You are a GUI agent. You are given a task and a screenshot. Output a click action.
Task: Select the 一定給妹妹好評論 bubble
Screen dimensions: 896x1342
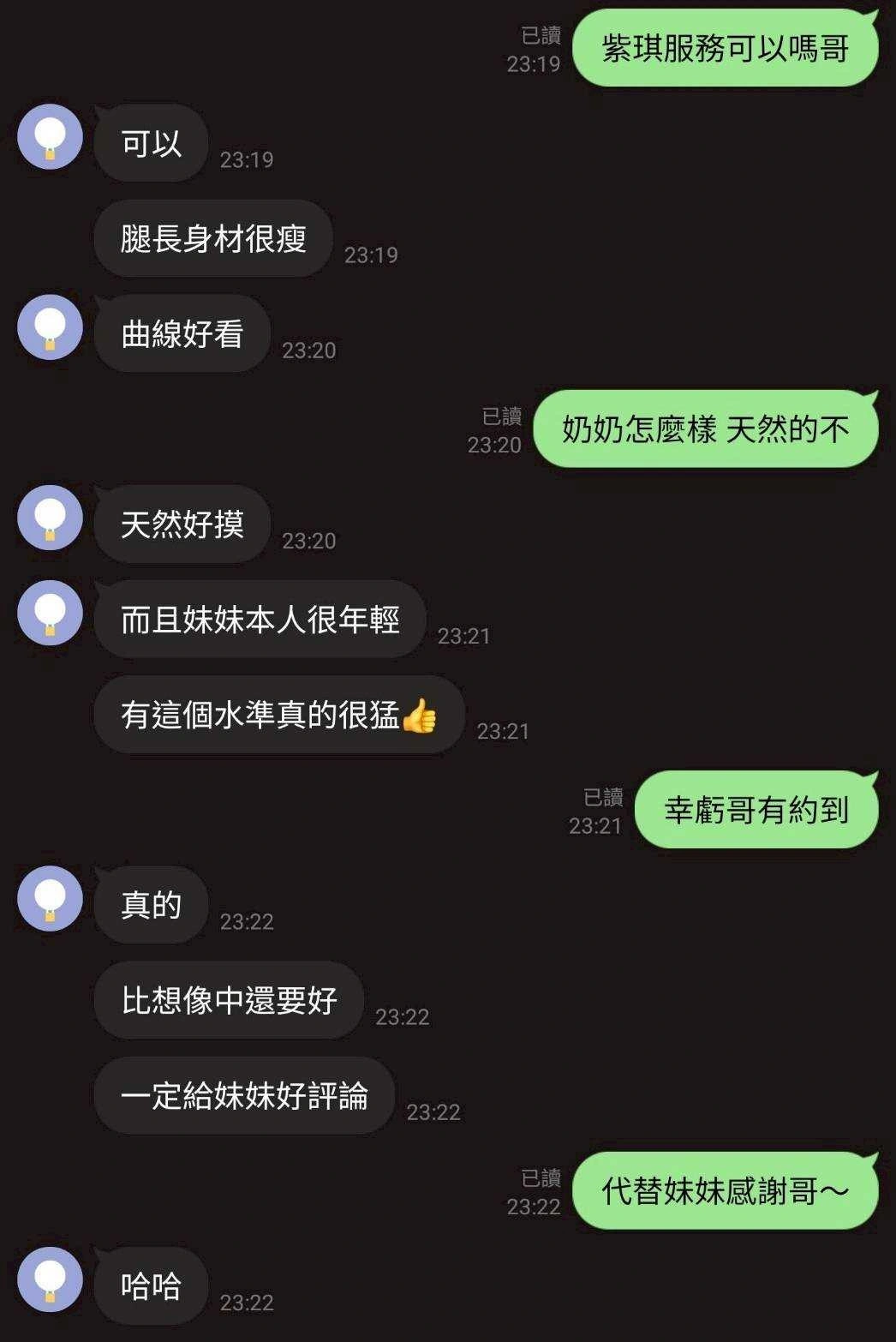point(244,1095)
